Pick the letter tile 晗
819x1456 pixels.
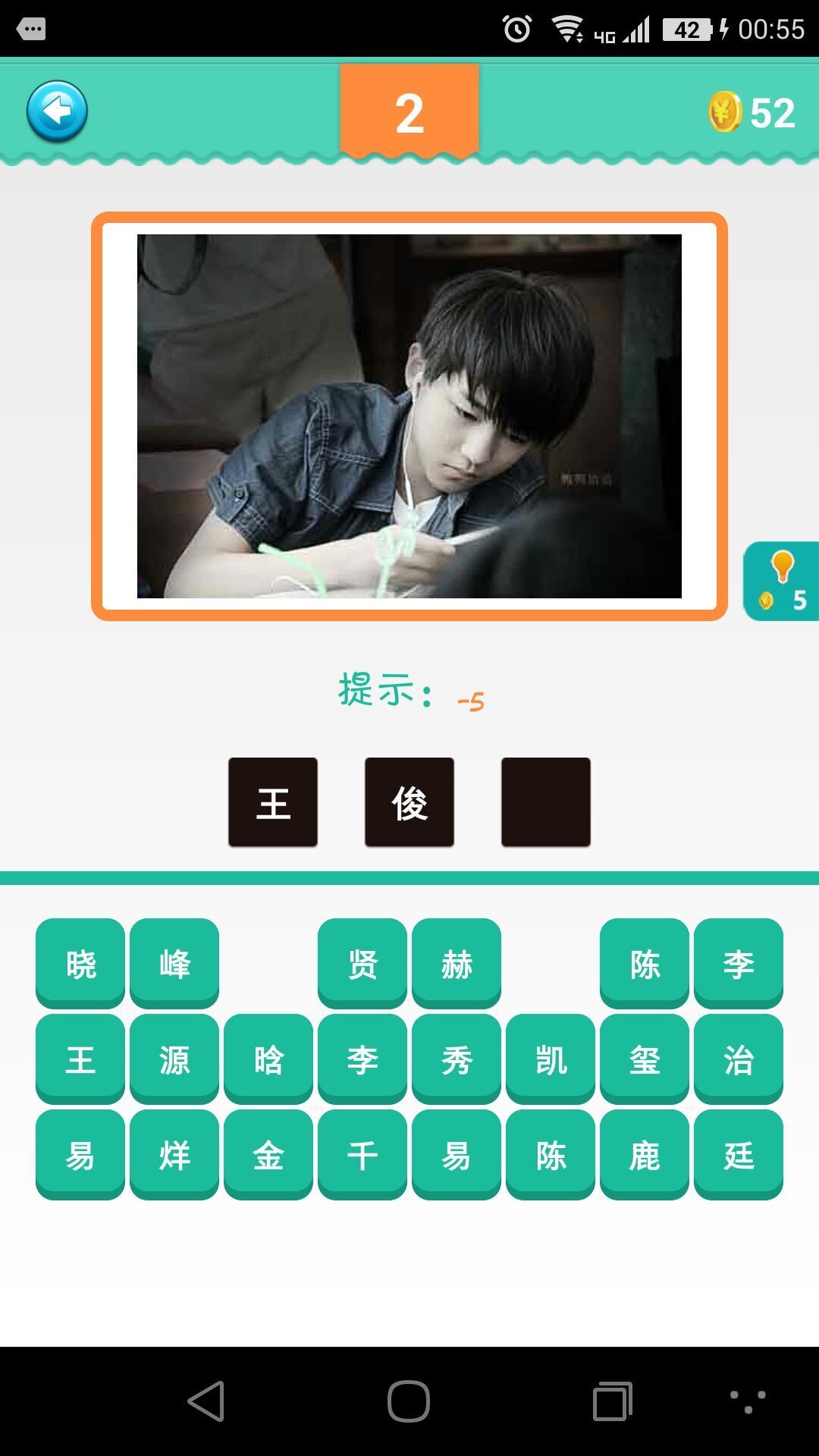point(268,1059)
